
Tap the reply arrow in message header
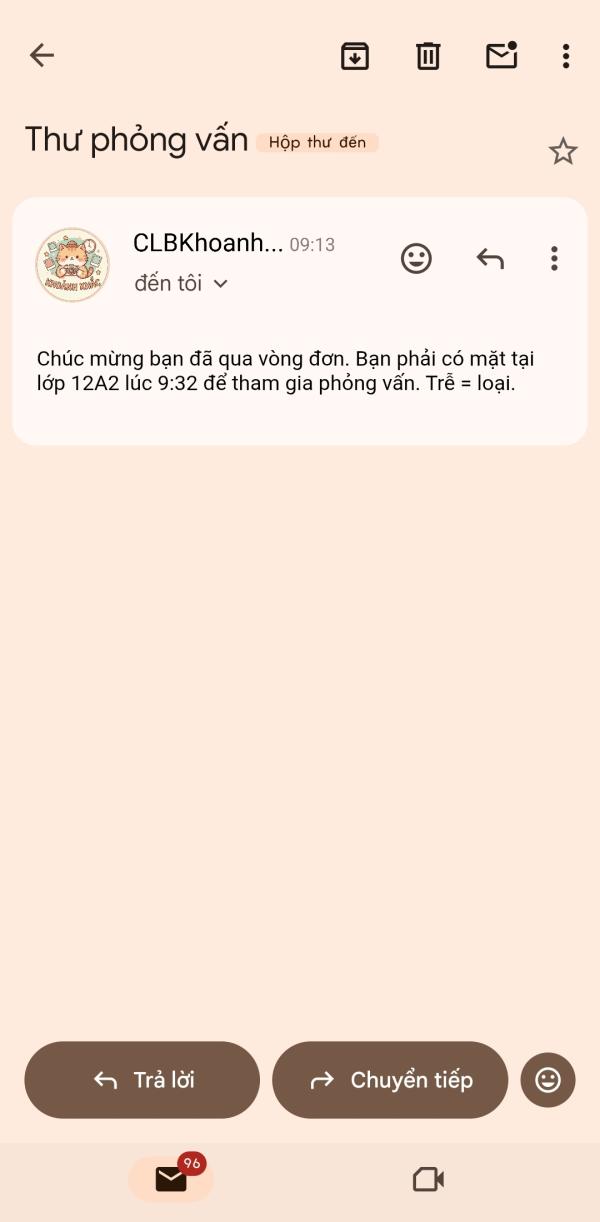click(x=490, y=259)
